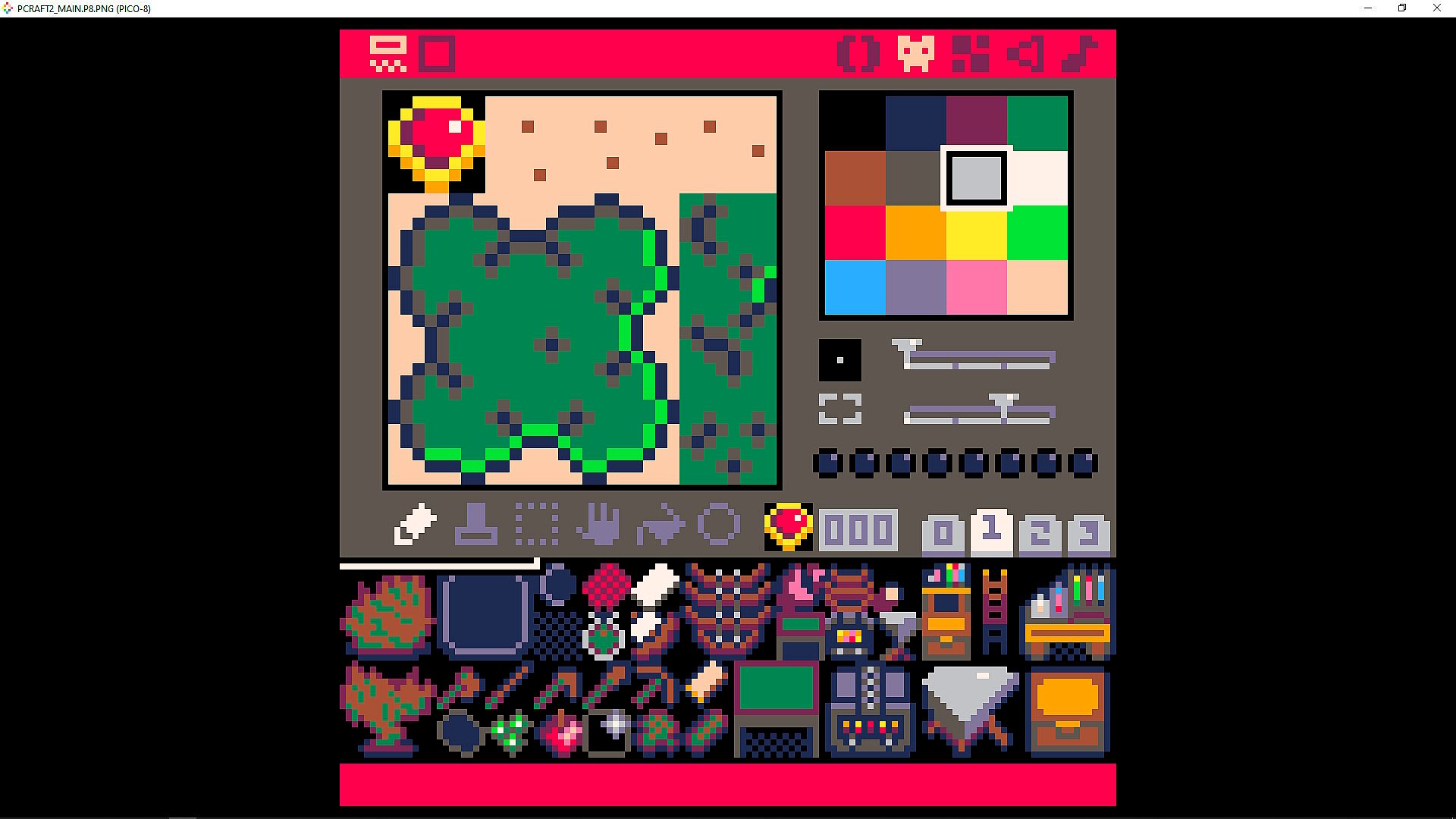Pick the dark green color swatch
The width and height of the screenshot is (1456, 819).
click(x=1037, y=123)
